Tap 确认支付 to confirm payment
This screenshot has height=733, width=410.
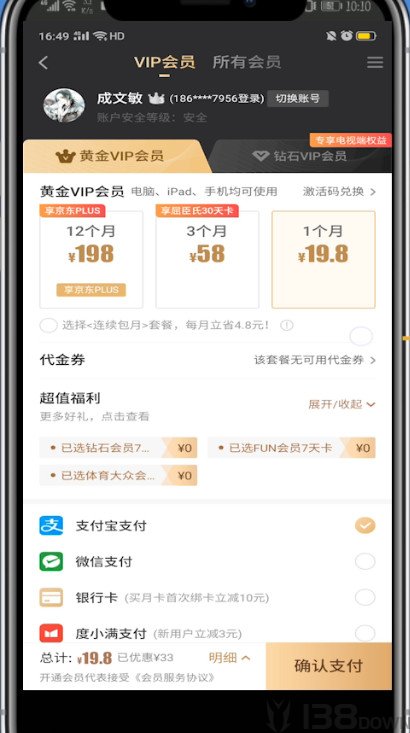click(x=329, y=666)
